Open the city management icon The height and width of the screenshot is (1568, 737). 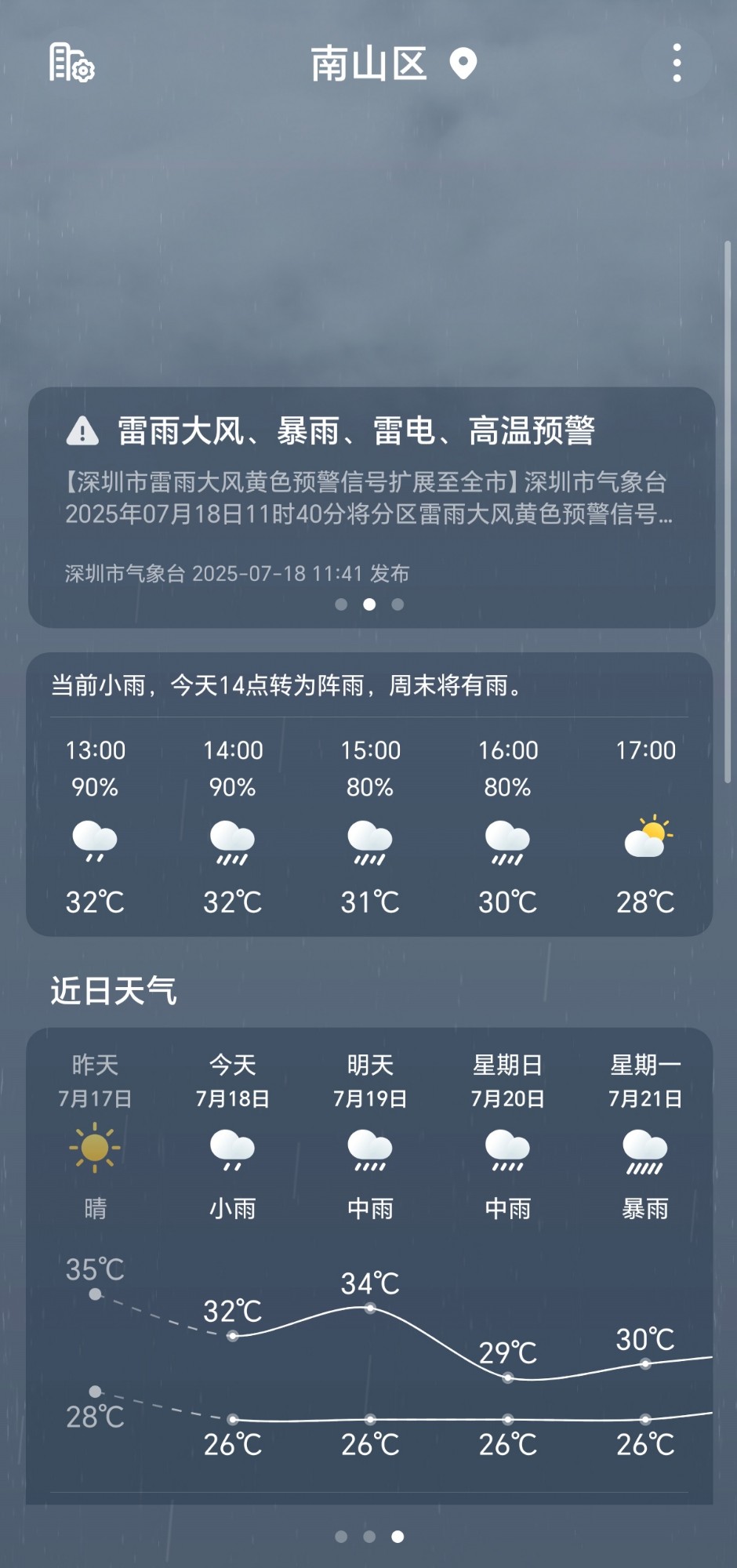(71, 63)
